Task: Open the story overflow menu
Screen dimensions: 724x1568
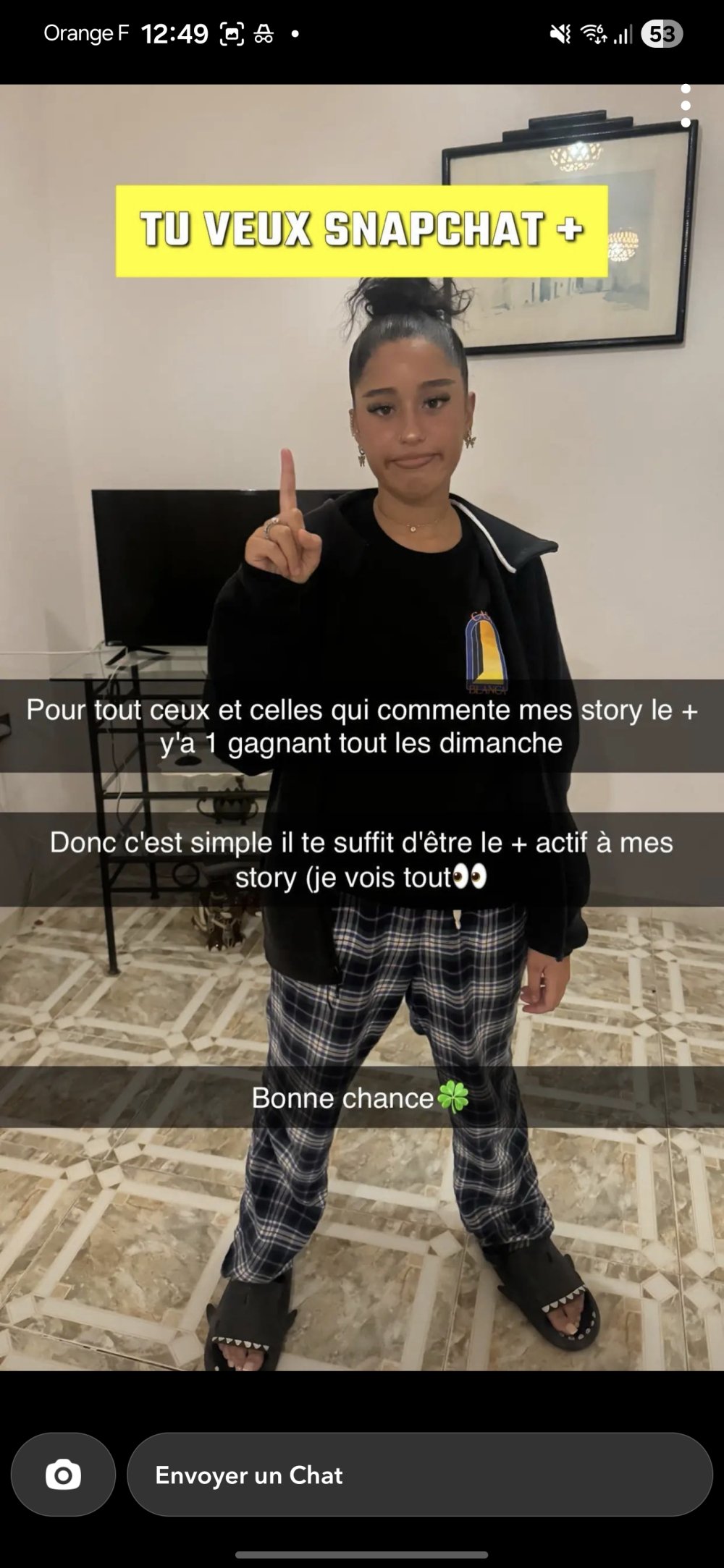Action: click(685, 106)
